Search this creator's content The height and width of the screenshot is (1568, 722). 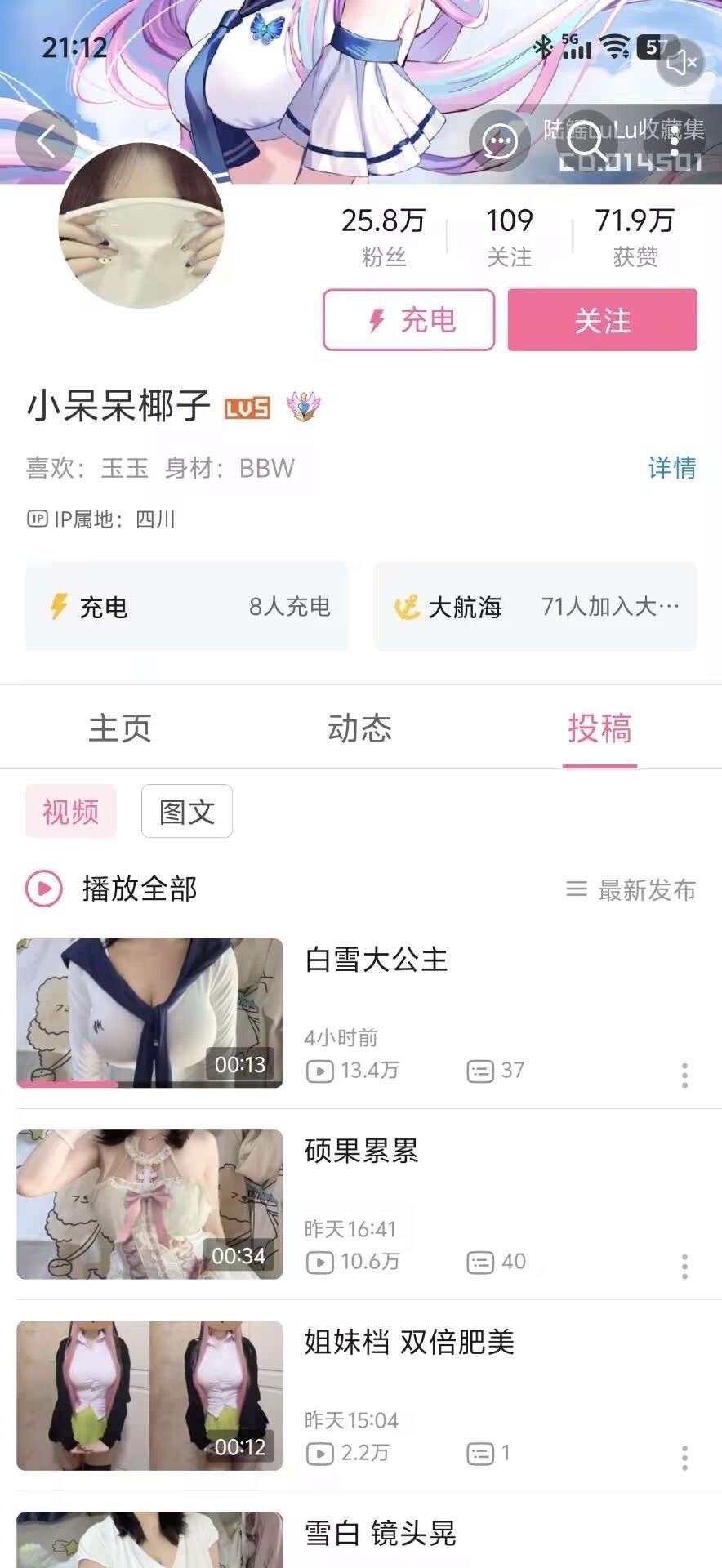pos(587,141)
